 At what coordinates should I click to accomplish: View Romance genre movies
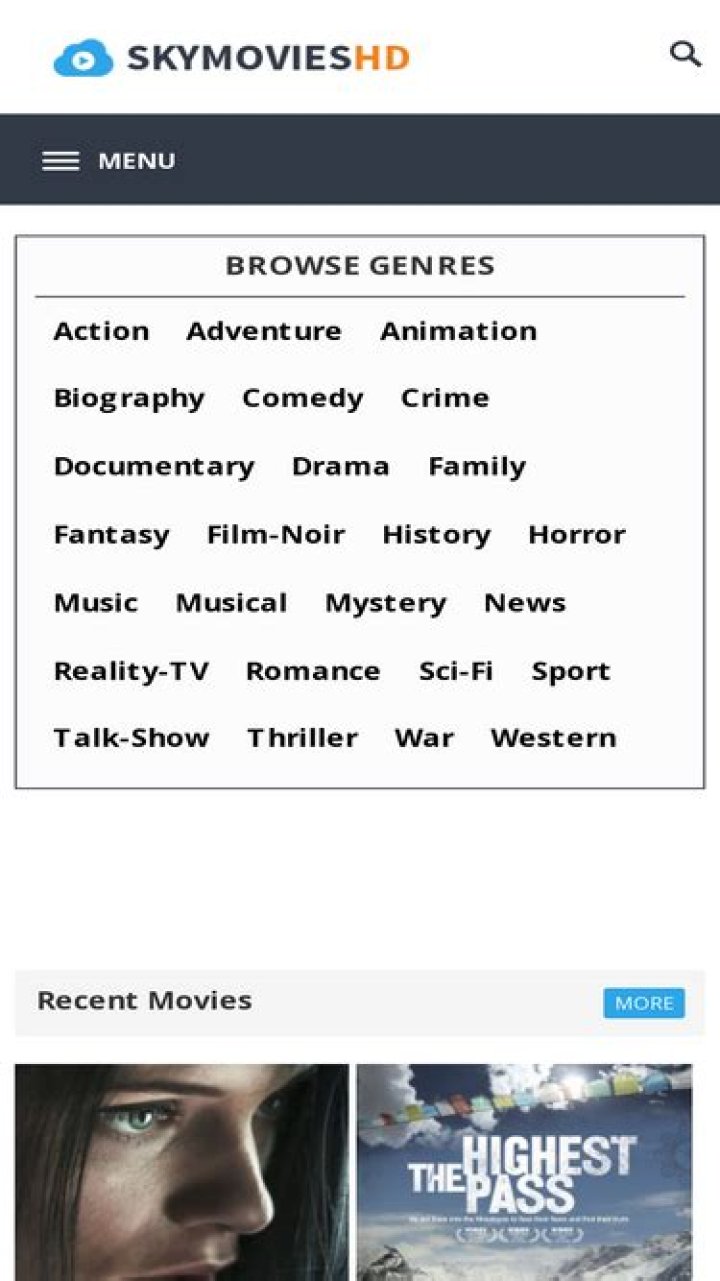point(313,670)
